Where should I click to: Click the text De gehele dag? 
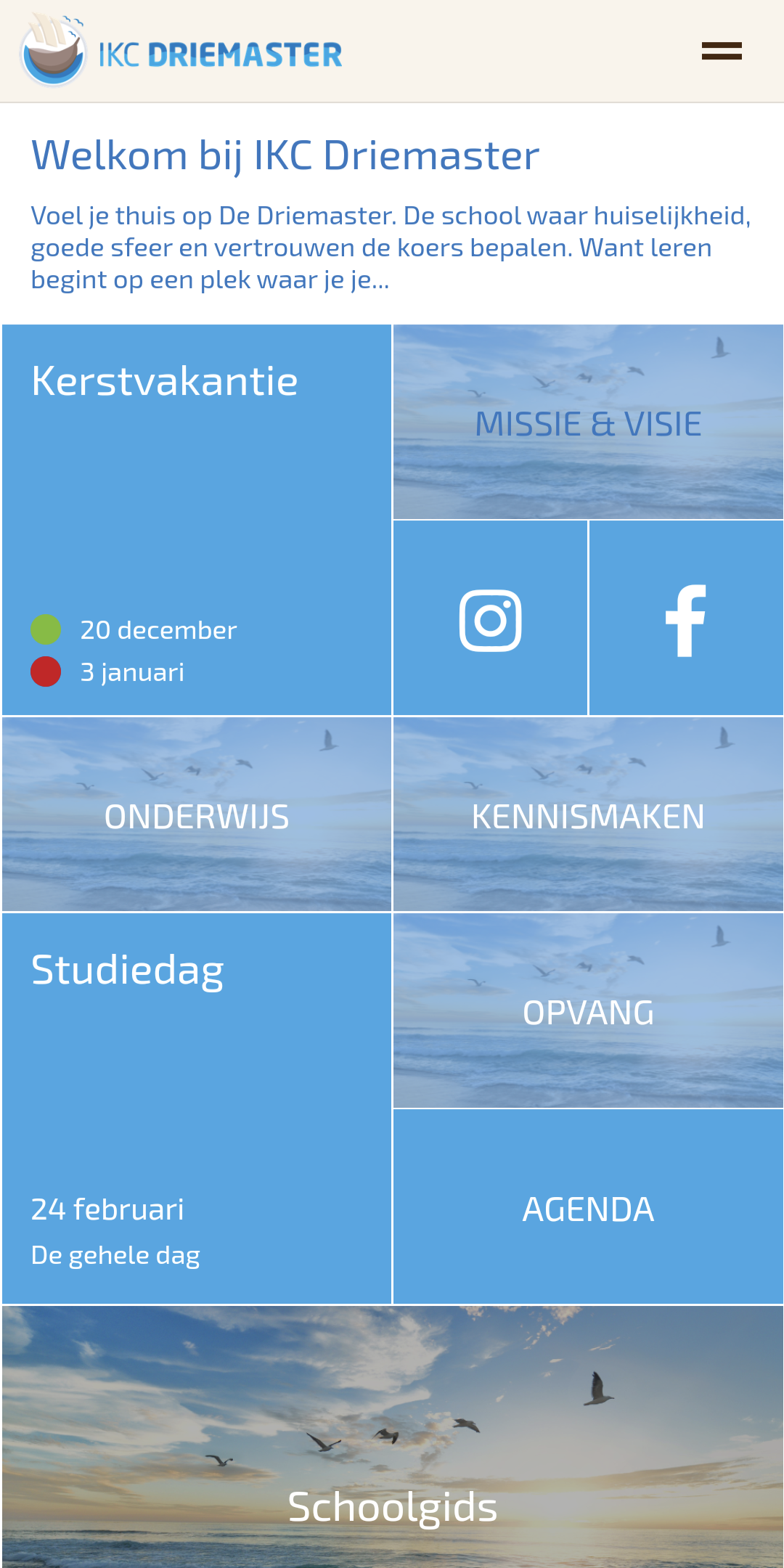(116, 1254)
